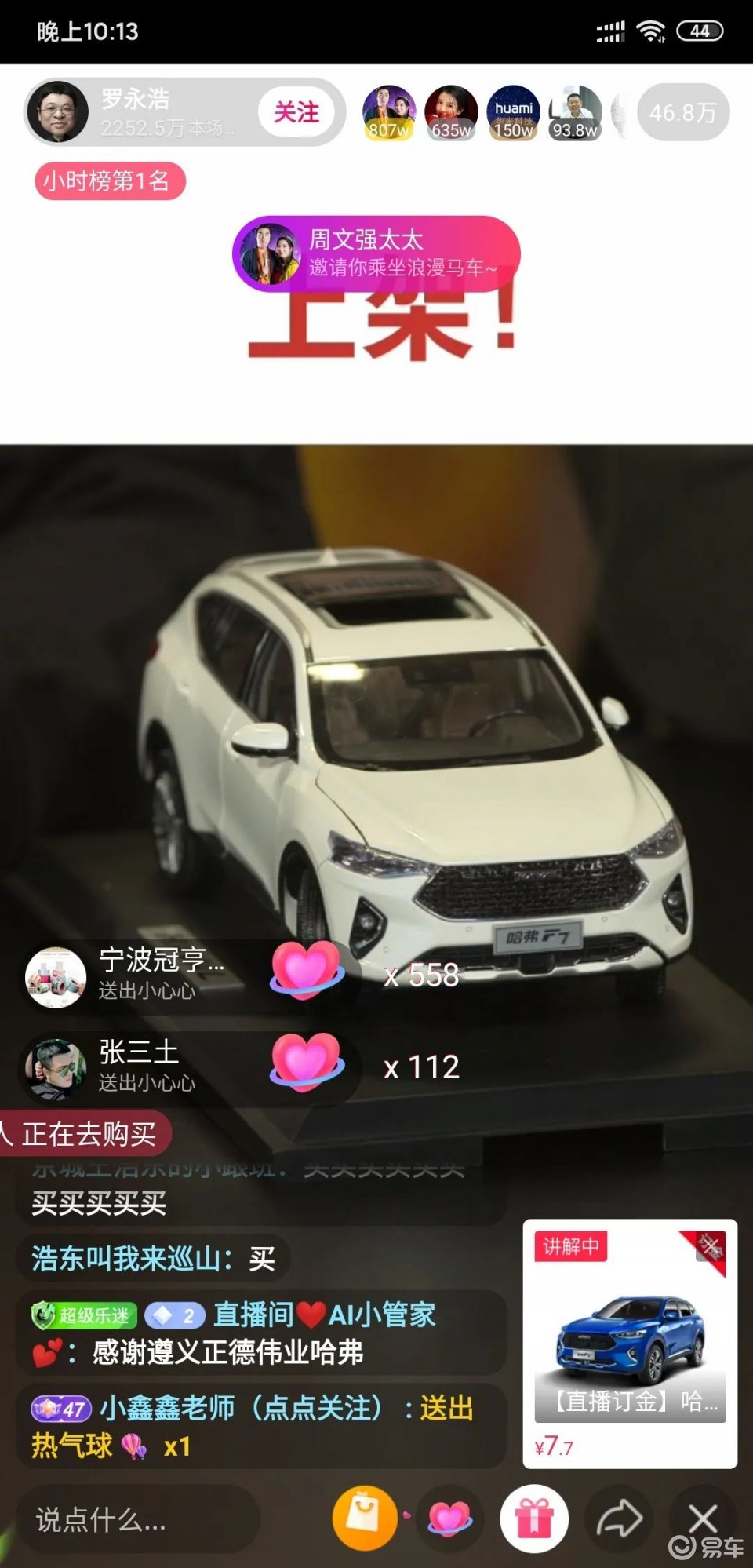View the huami viewer avatar with 150w
753x1568 pixels.
514,113
